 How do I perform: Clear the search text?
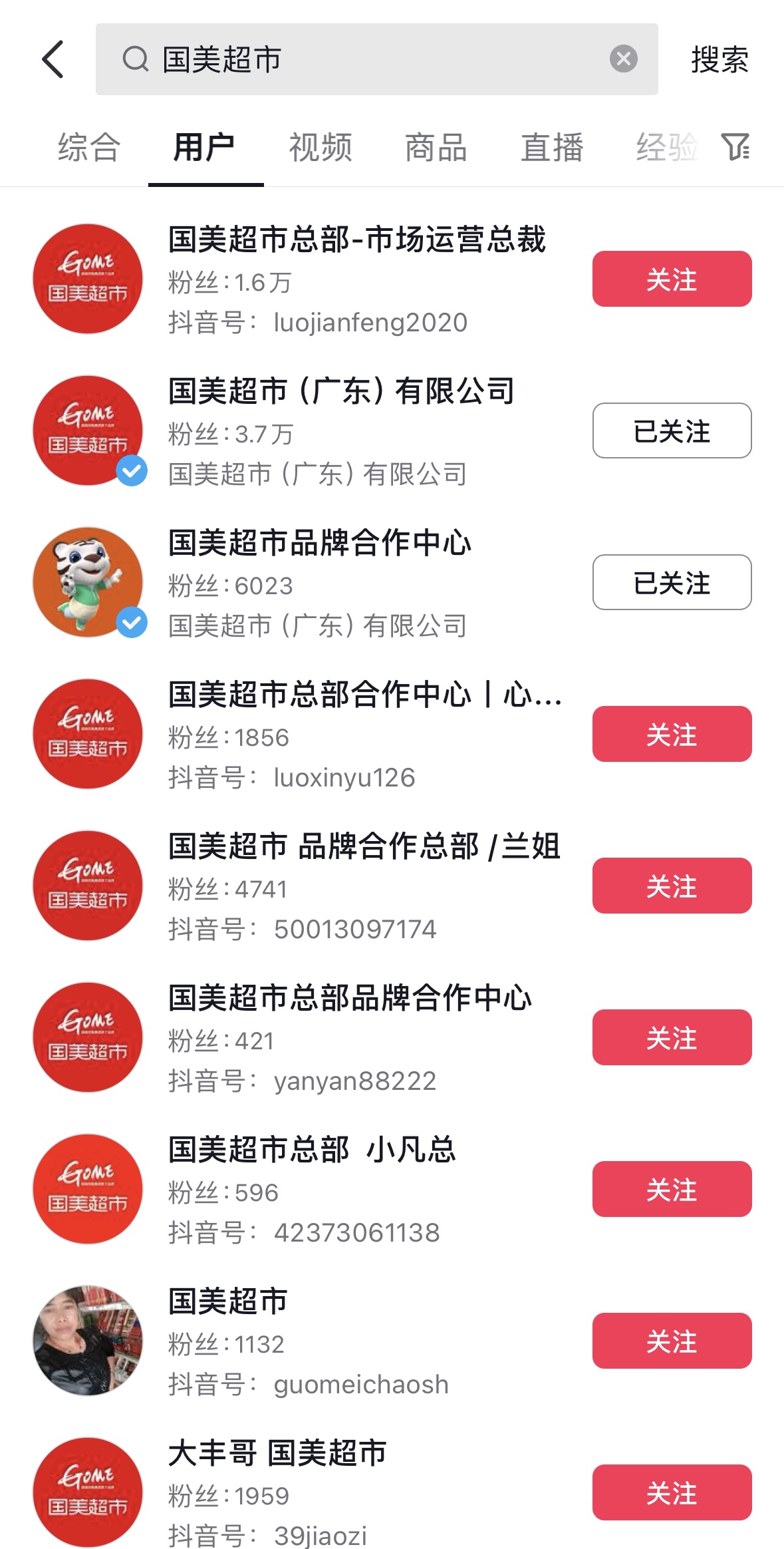pyautogui.click(x=623, y=59)
